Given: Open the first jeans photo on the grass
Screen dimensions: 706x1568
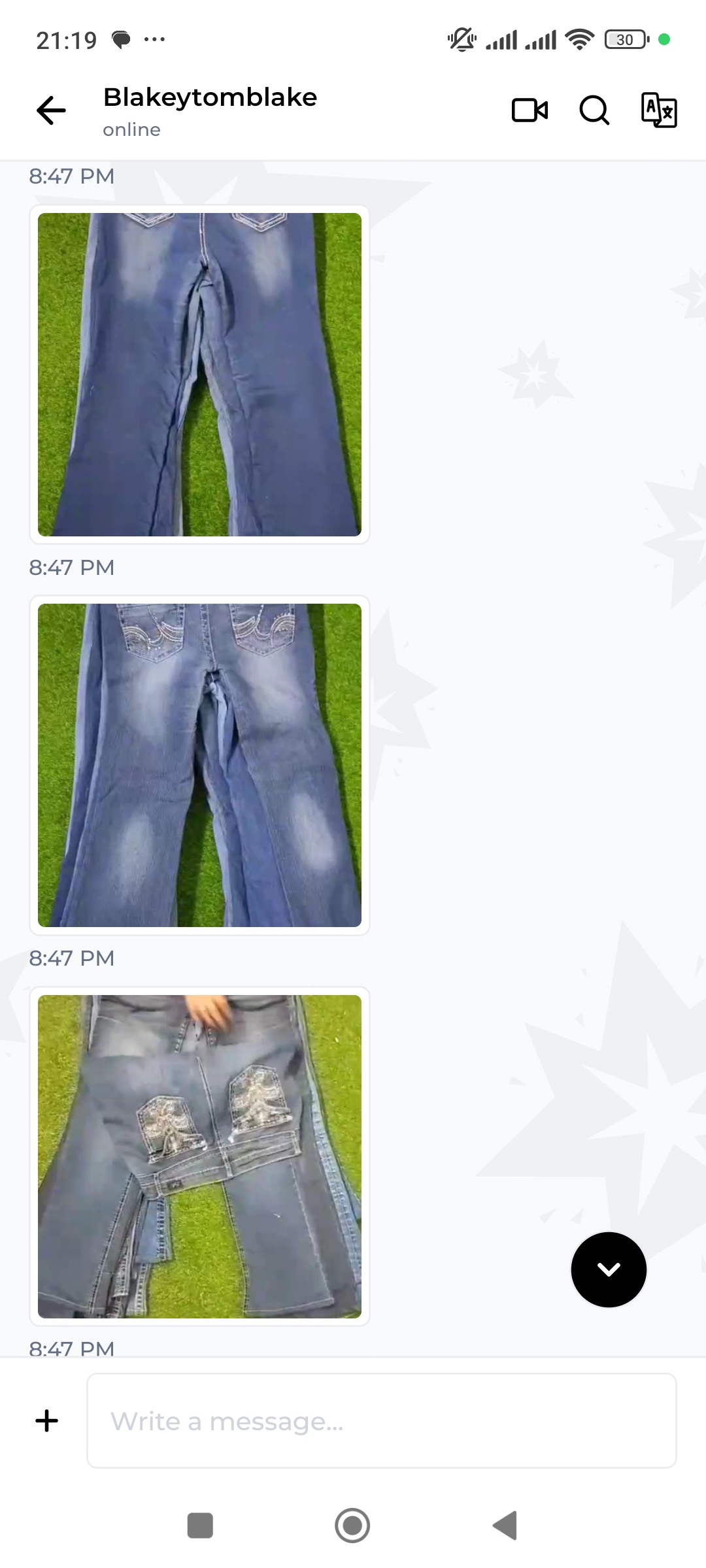Looking at the screenshot, I should point(199,374).
